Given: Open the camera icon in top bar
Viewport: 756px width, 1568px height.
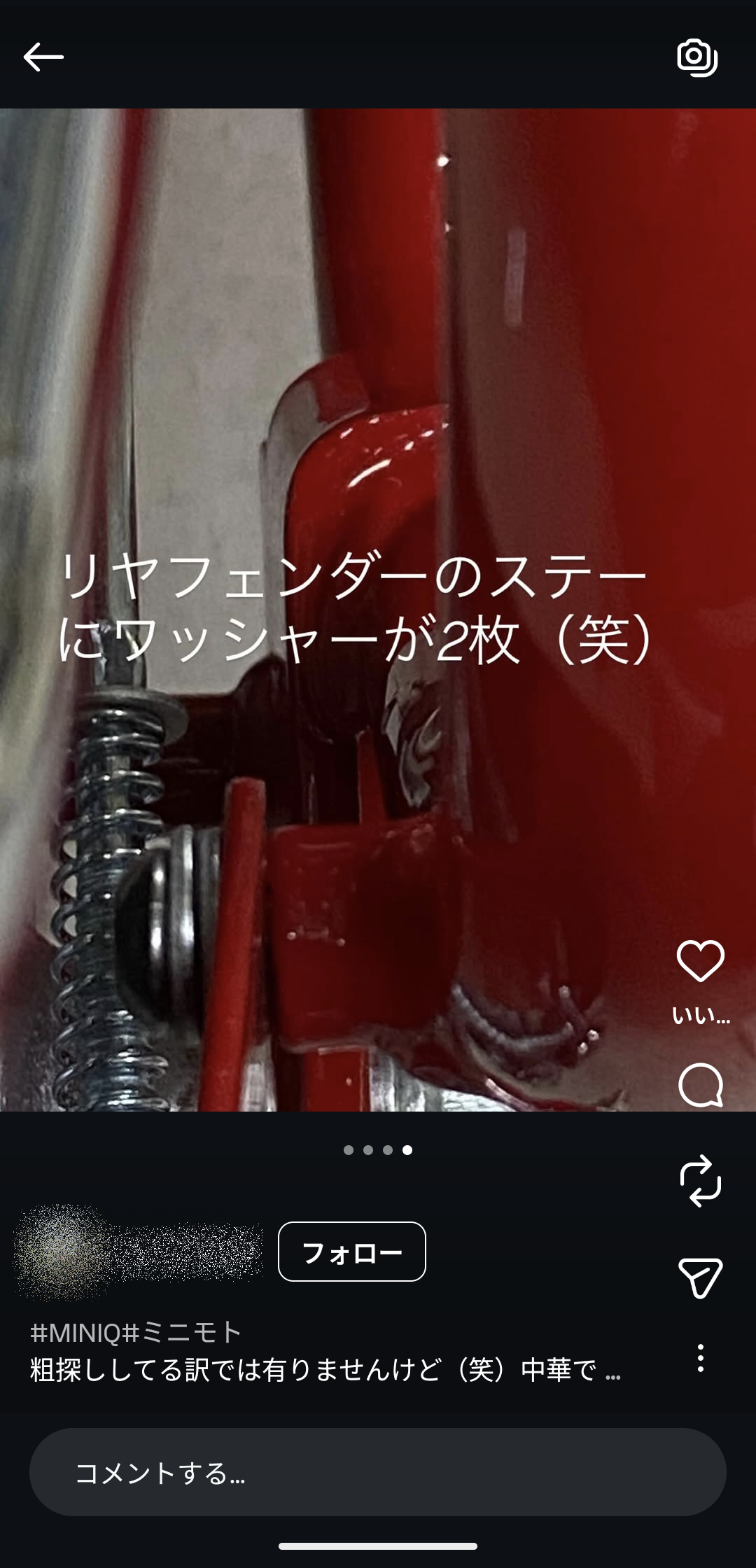Looking at the screenshot, I should [x=697, y=57].
